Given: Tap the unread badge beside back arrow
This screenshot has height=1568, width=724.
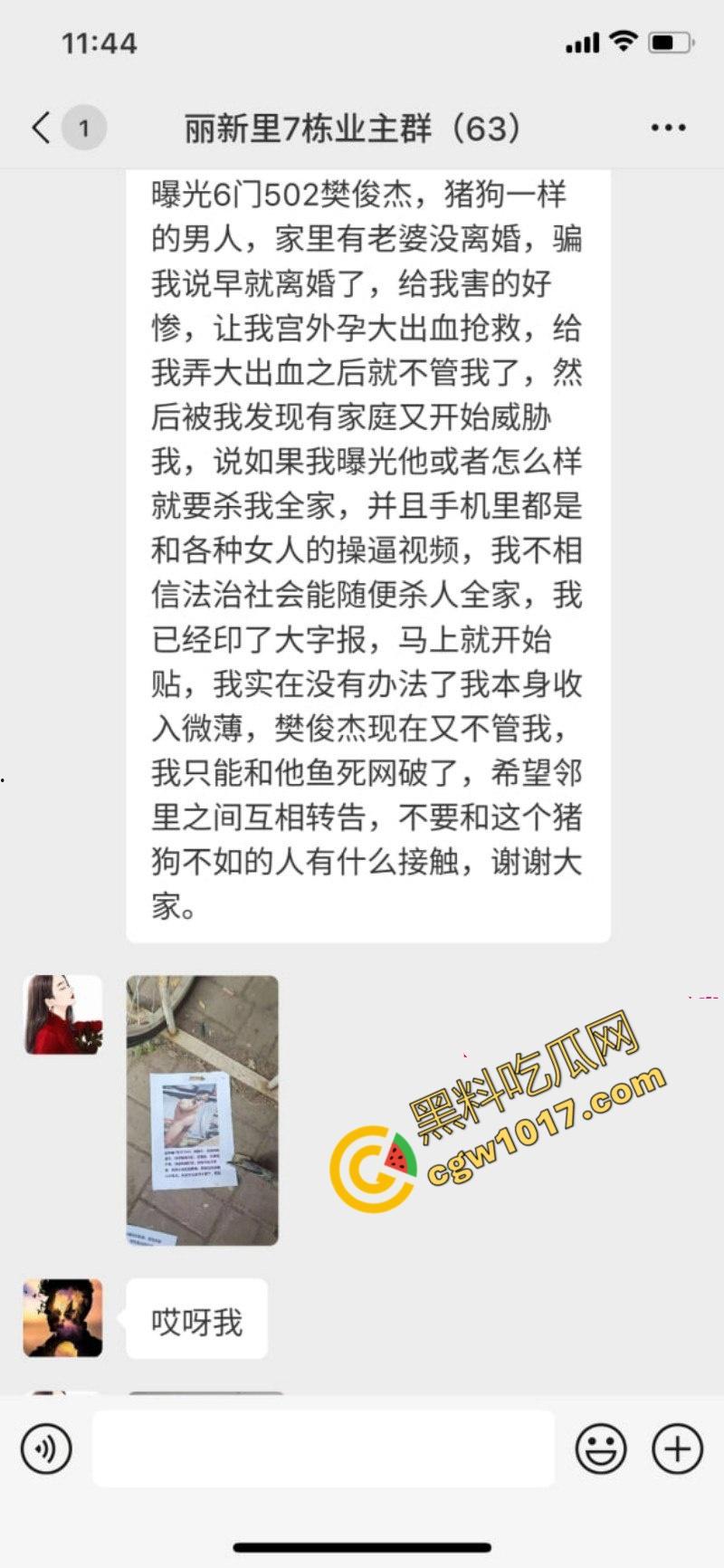Looking at the screenshot, I should coord(83,128).
